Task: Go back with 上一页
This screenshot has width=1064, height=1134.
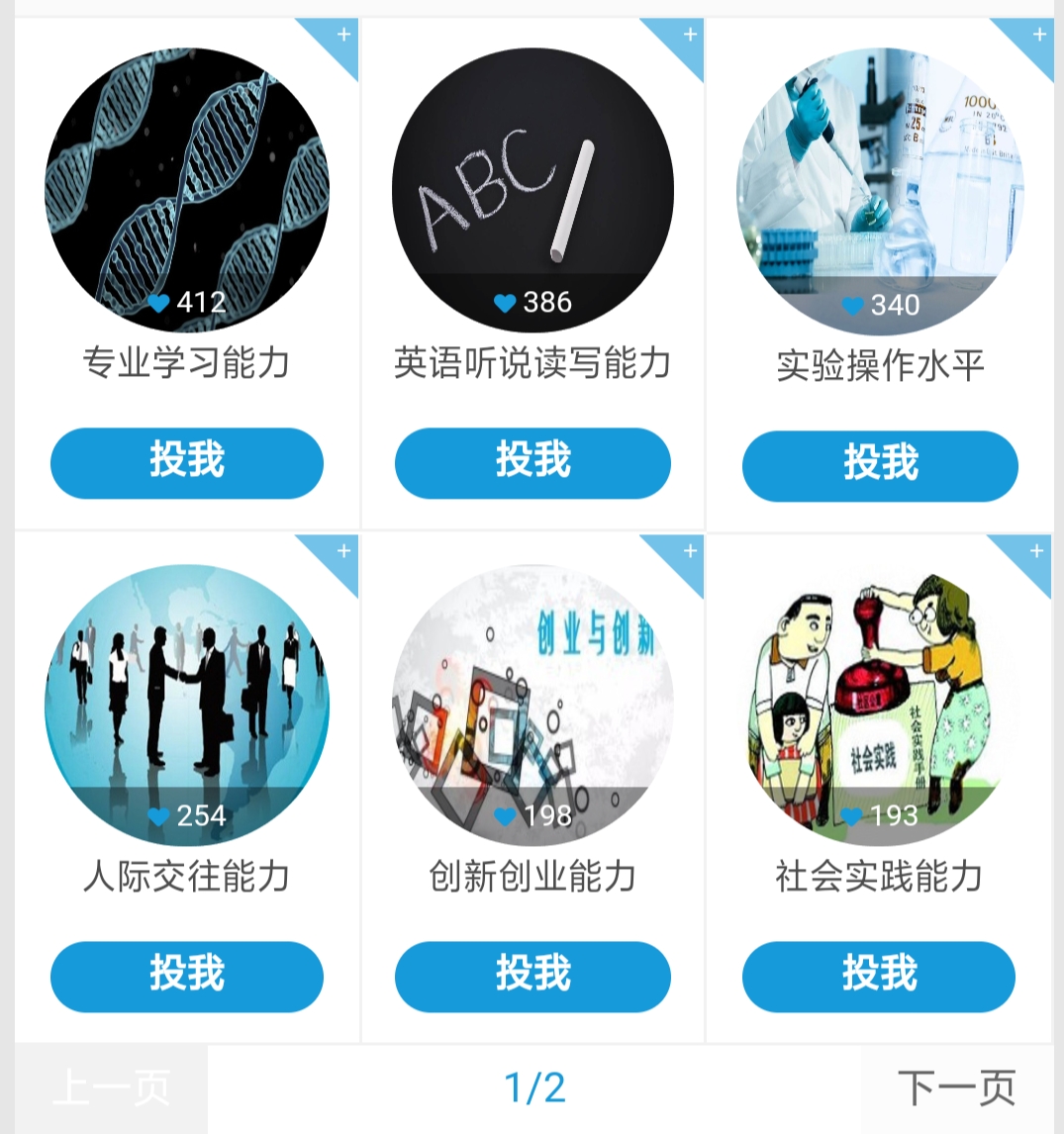Action: [111, 1088]
